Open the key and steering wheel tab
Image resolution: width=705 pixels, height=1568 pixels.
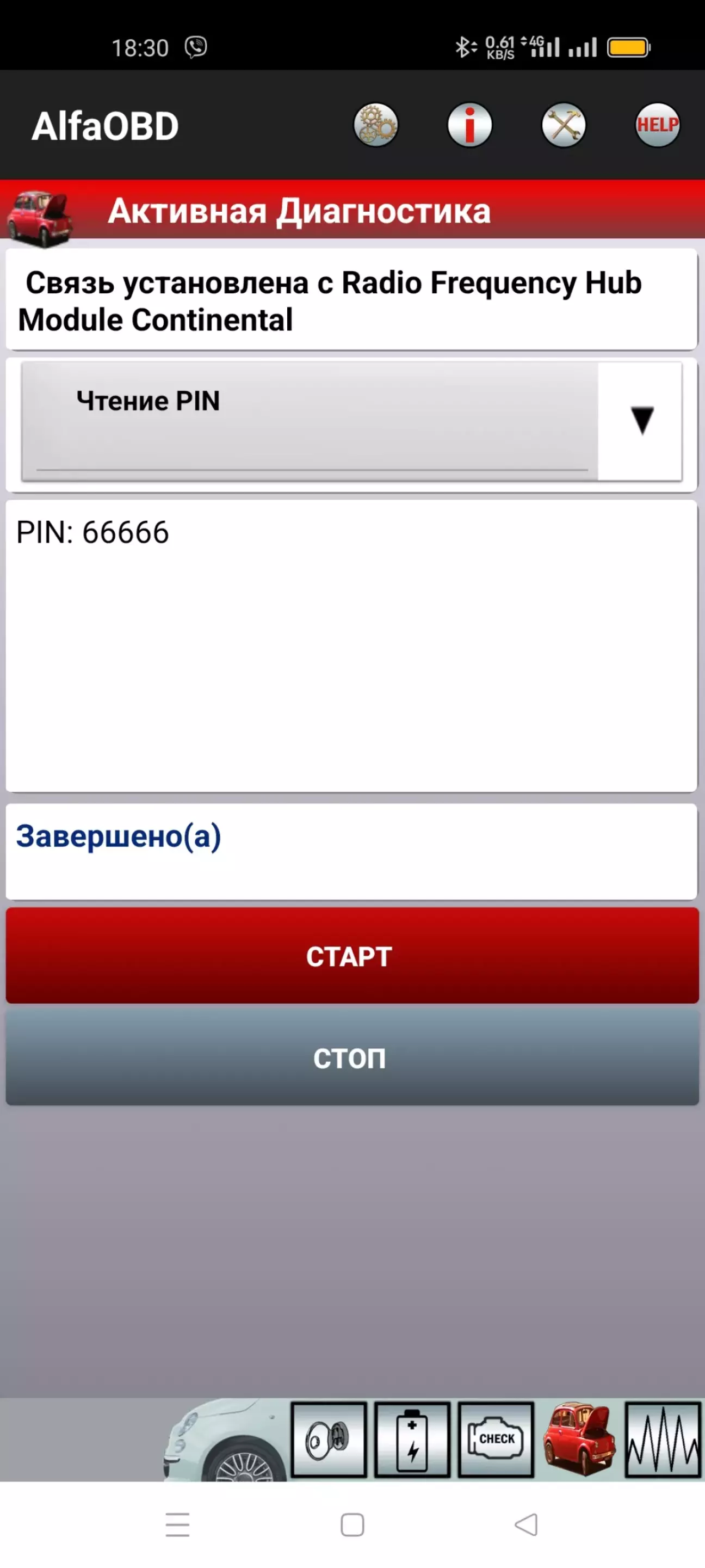329,1440
